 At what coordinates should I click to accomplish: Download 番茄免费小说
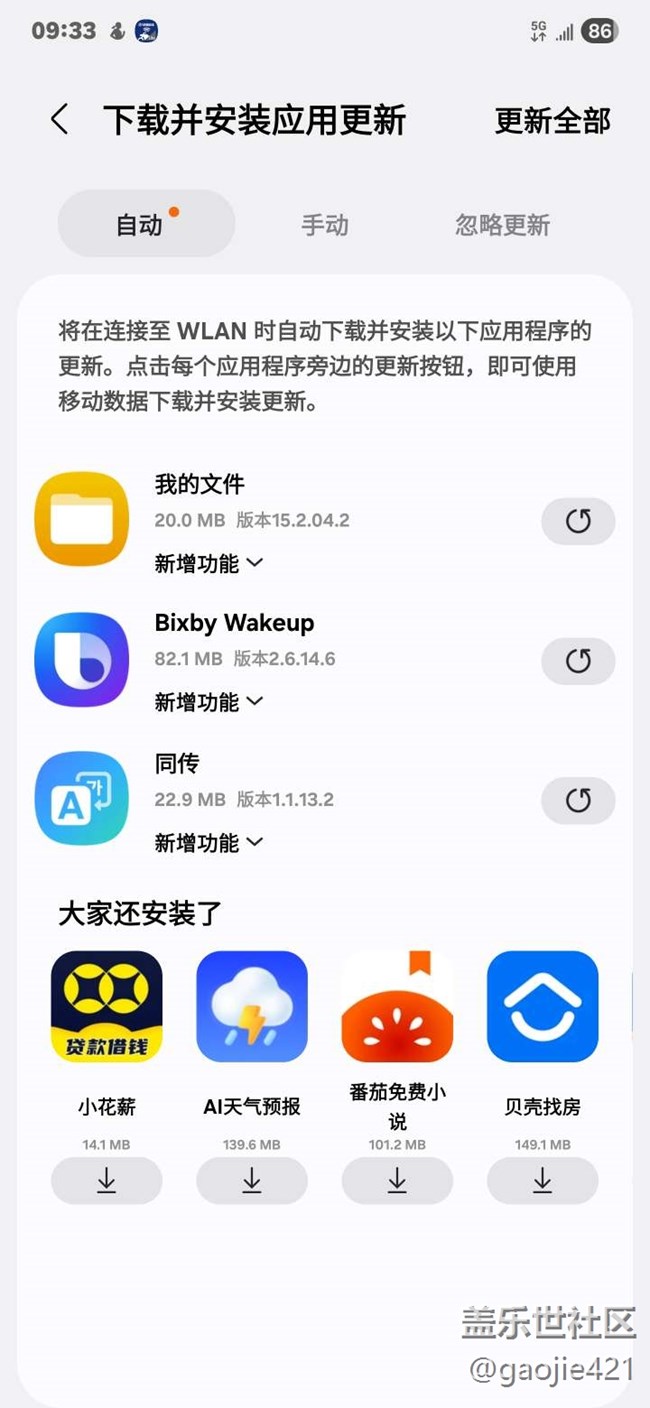(397, 1181)
